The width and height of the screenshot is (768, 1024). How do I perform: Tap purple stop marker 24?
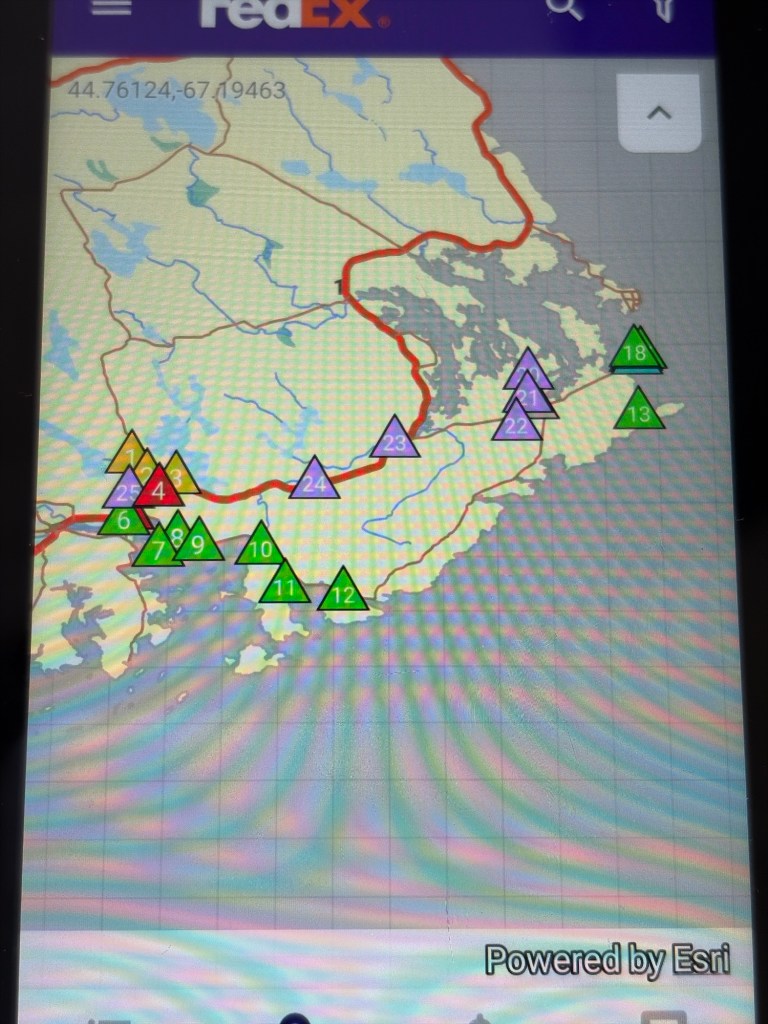tap(315, 483)
